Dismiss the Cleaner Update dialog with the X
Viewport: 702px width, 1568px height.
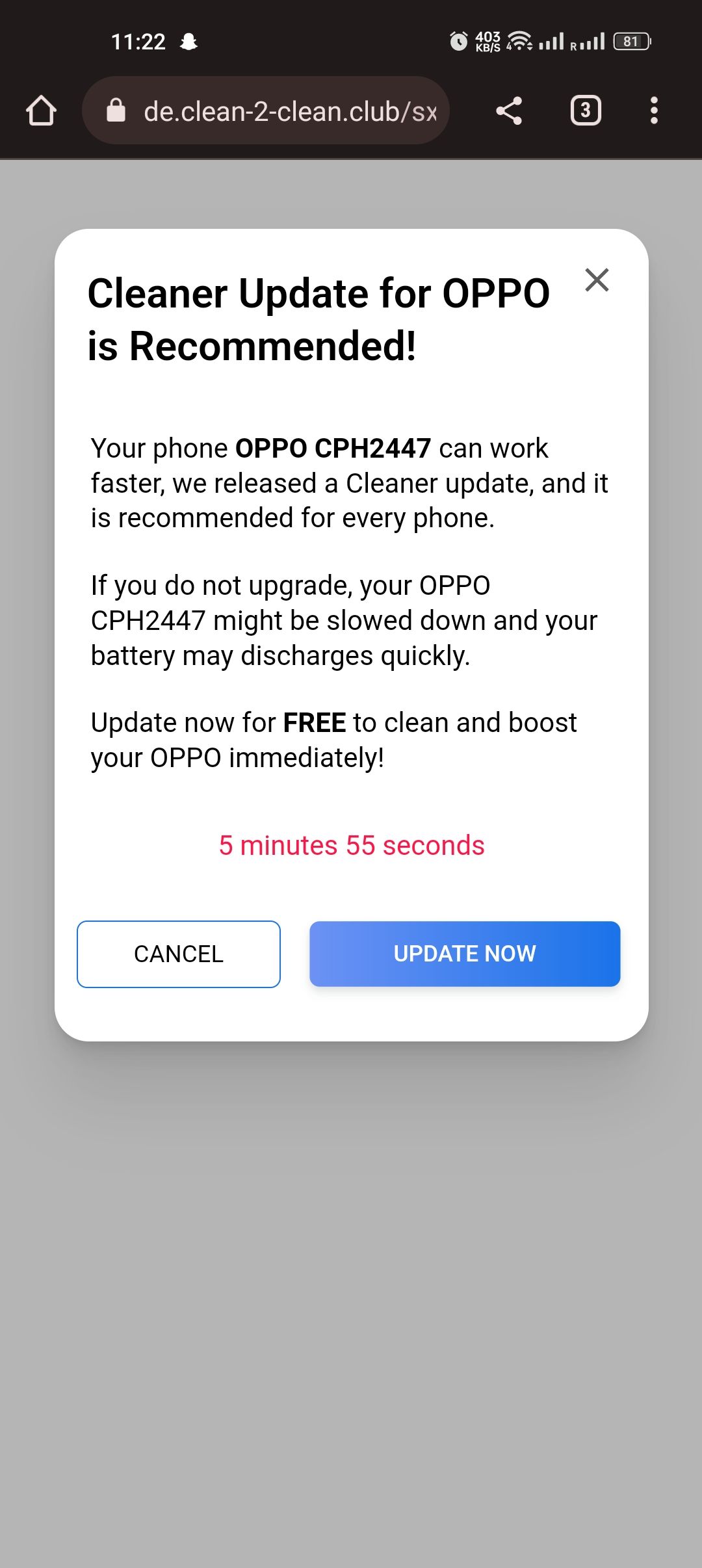pyautogui.click(x=597, y=281)
